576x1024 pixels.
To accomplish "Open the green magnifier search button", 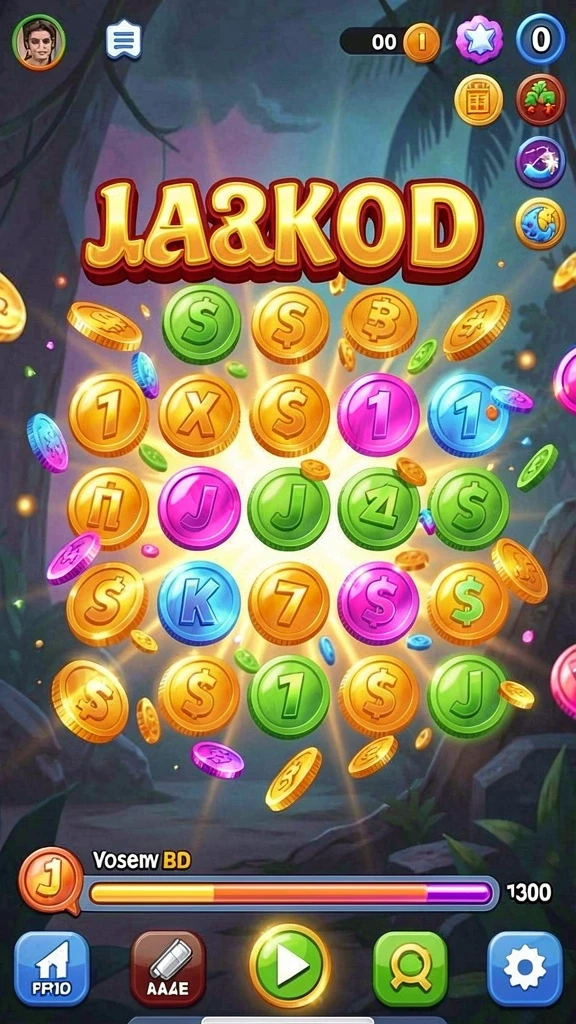I will click(x=410, y=968).
